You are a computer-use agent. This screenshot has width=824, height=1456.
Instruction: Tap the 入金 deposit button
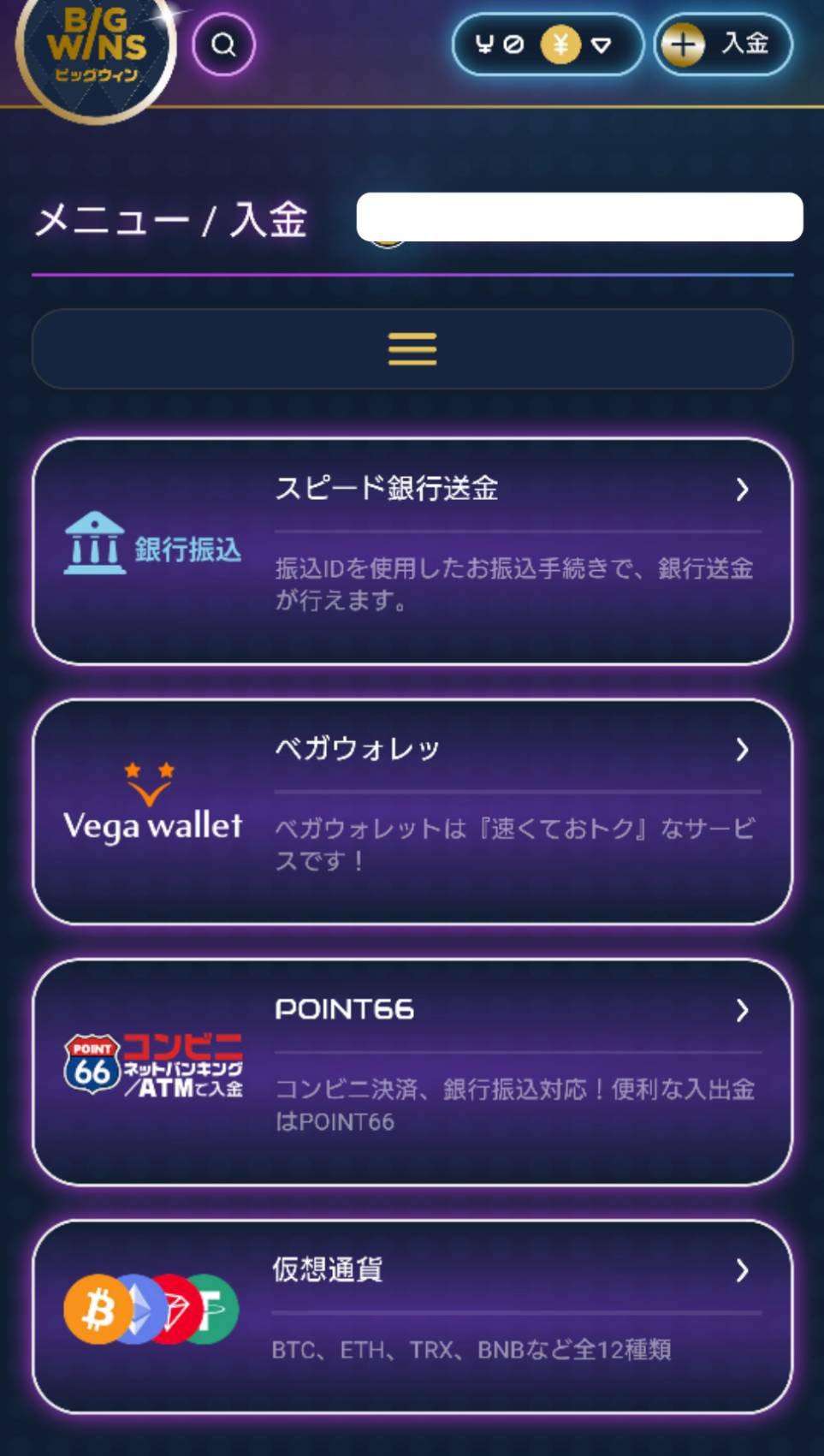723,45
